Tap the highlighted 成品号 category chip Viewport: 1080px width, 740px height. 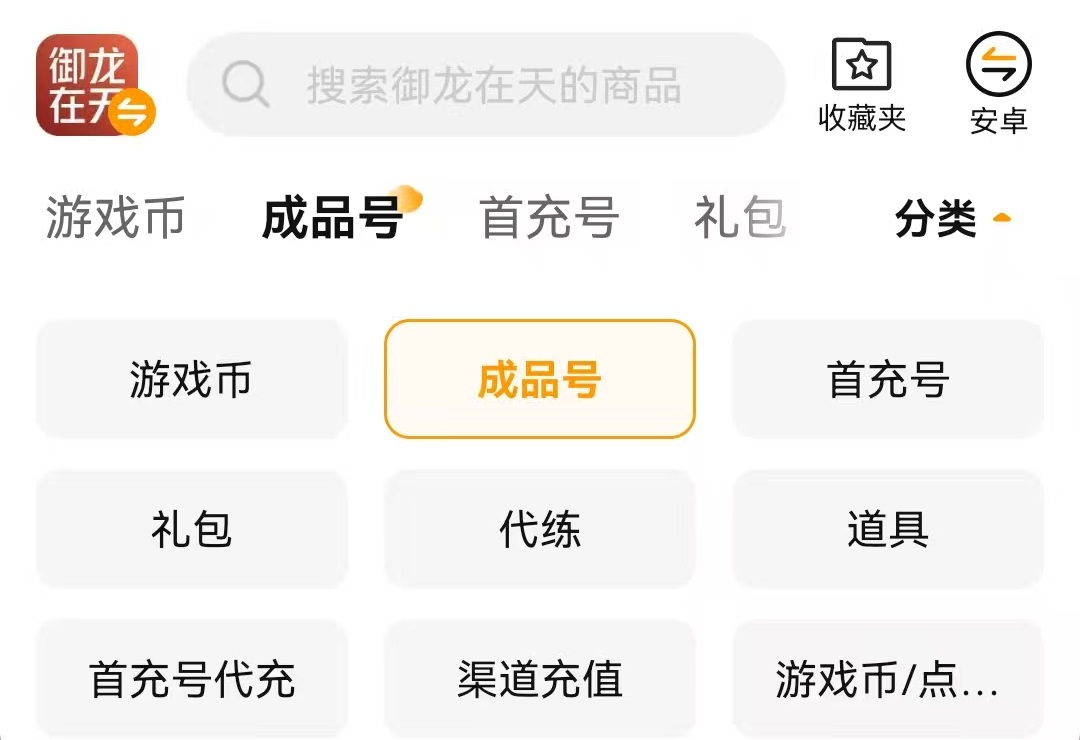540,380
